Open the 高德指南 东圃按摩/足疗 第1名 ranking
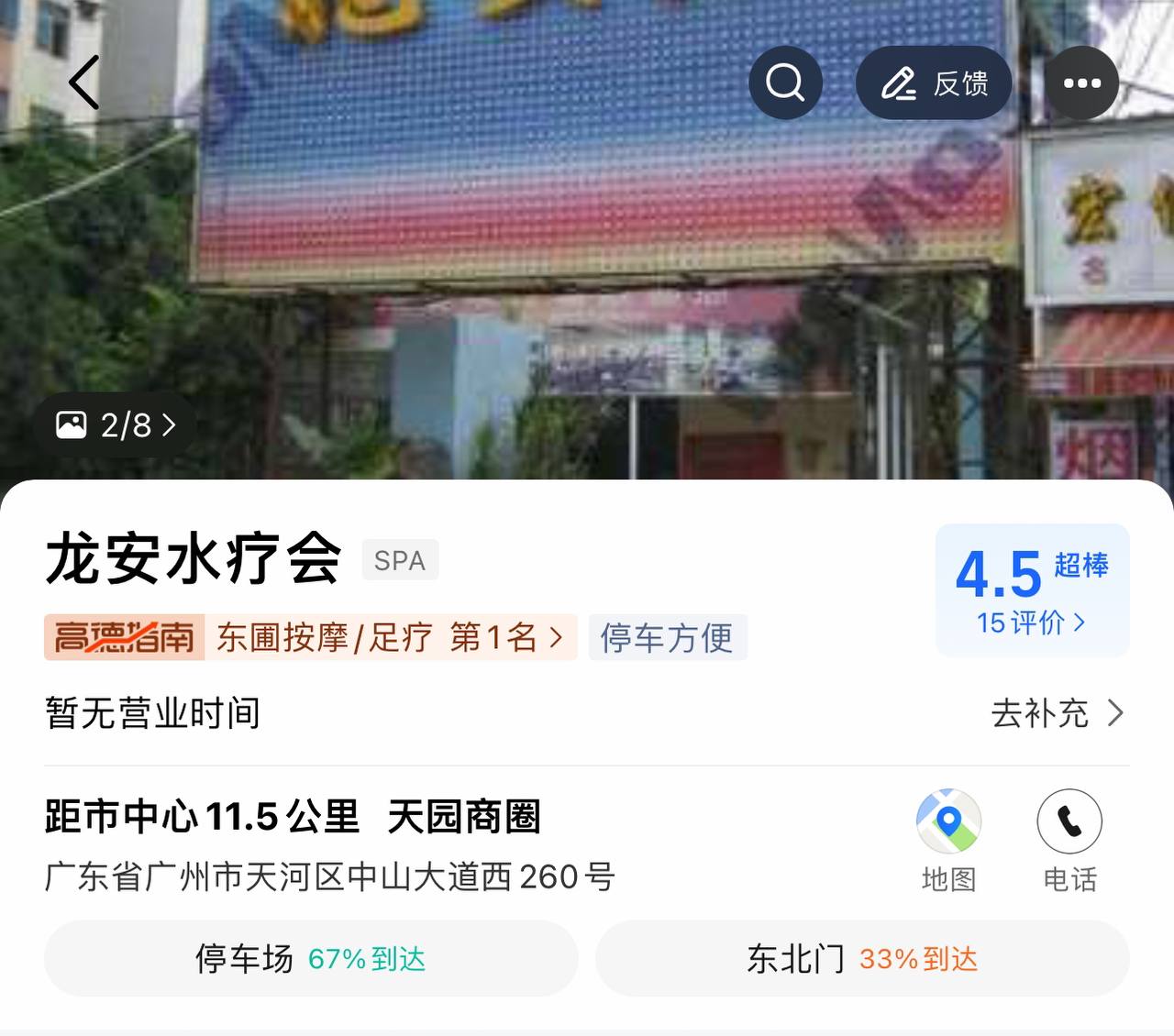 [310, 637]
